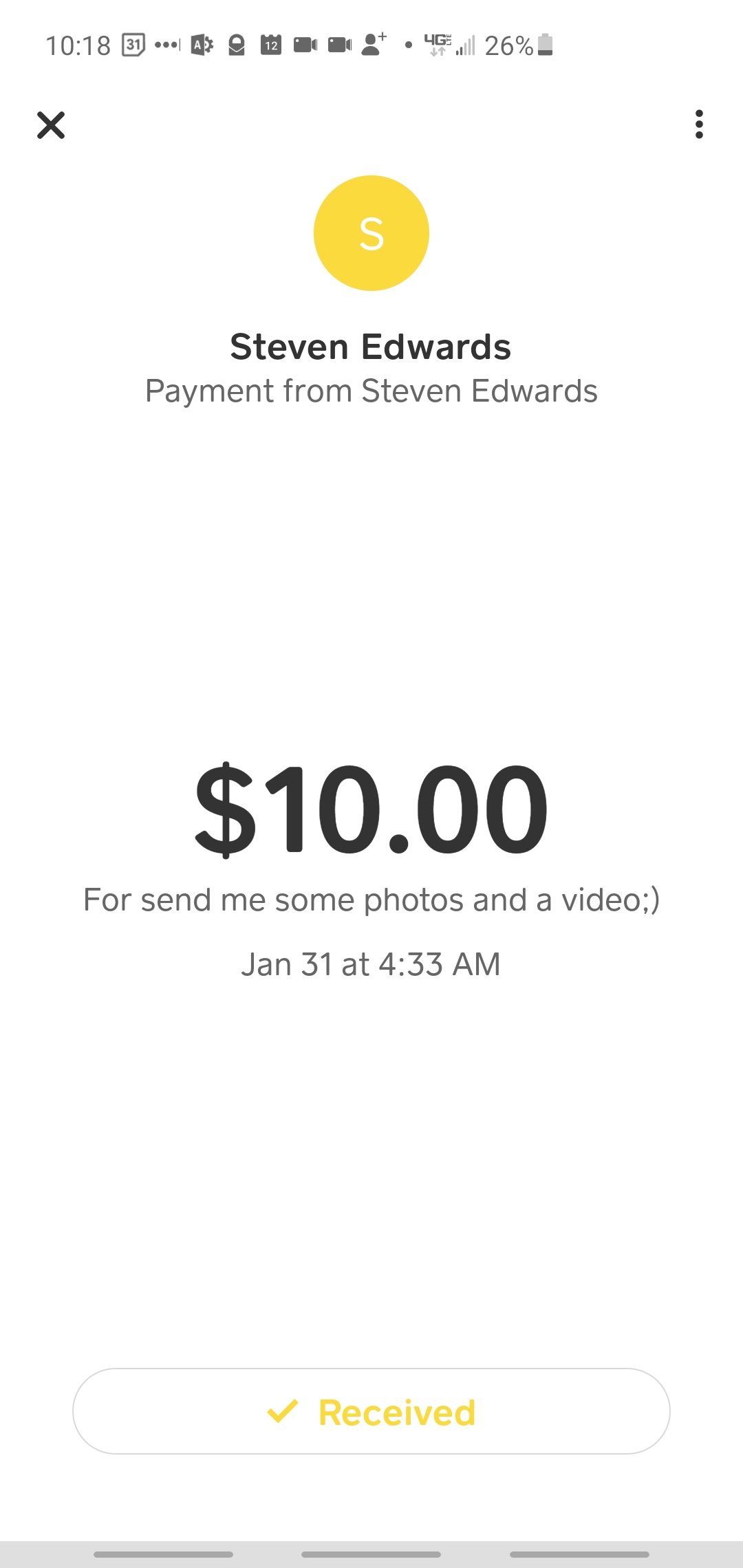Screen dimensions: 743x1568
Task: Tap the Received status button
Action: pos(371,1411)
